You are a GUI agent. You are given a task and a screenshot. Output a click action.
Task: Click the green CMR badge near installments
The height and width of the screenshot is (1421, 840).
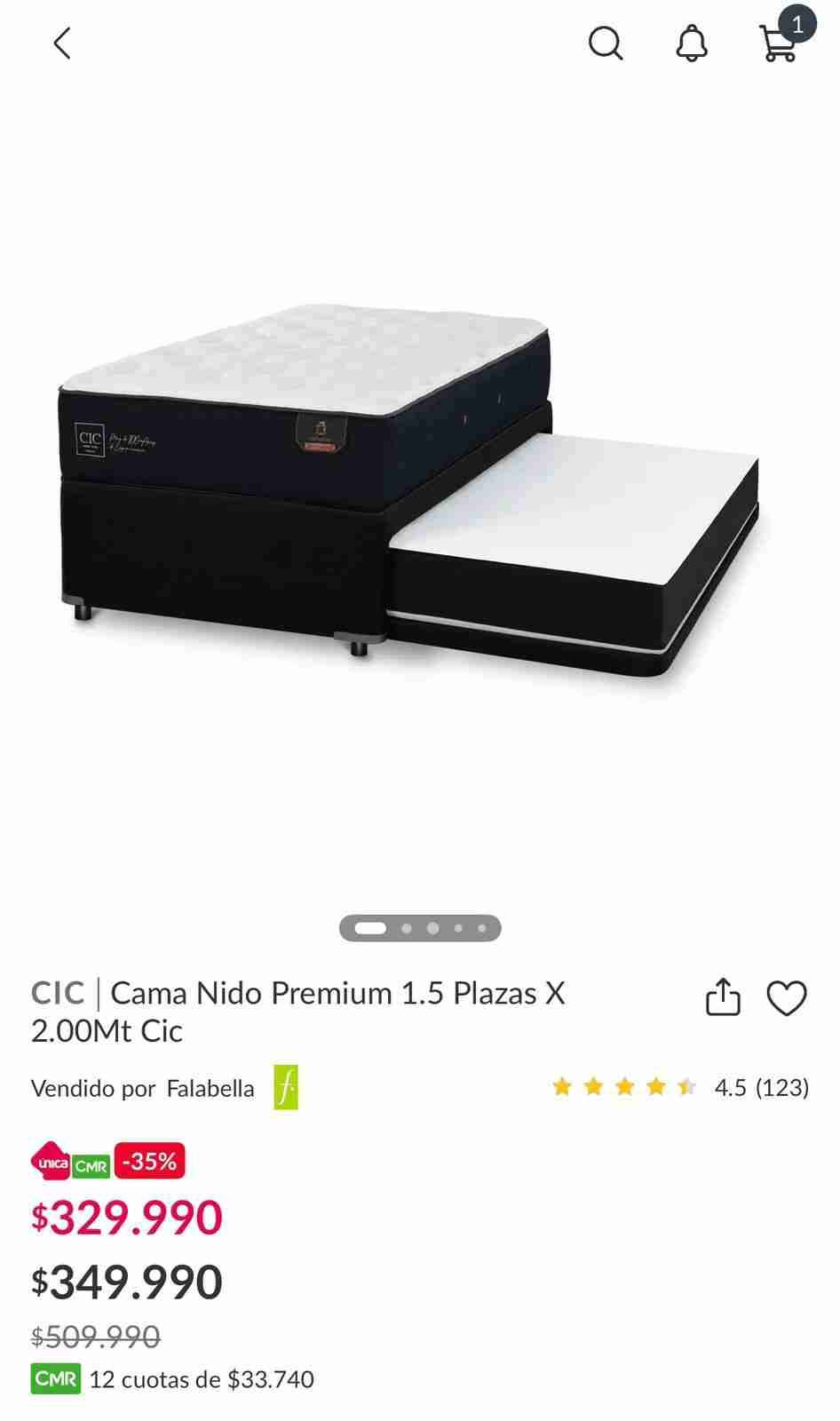pos(55,1379)
